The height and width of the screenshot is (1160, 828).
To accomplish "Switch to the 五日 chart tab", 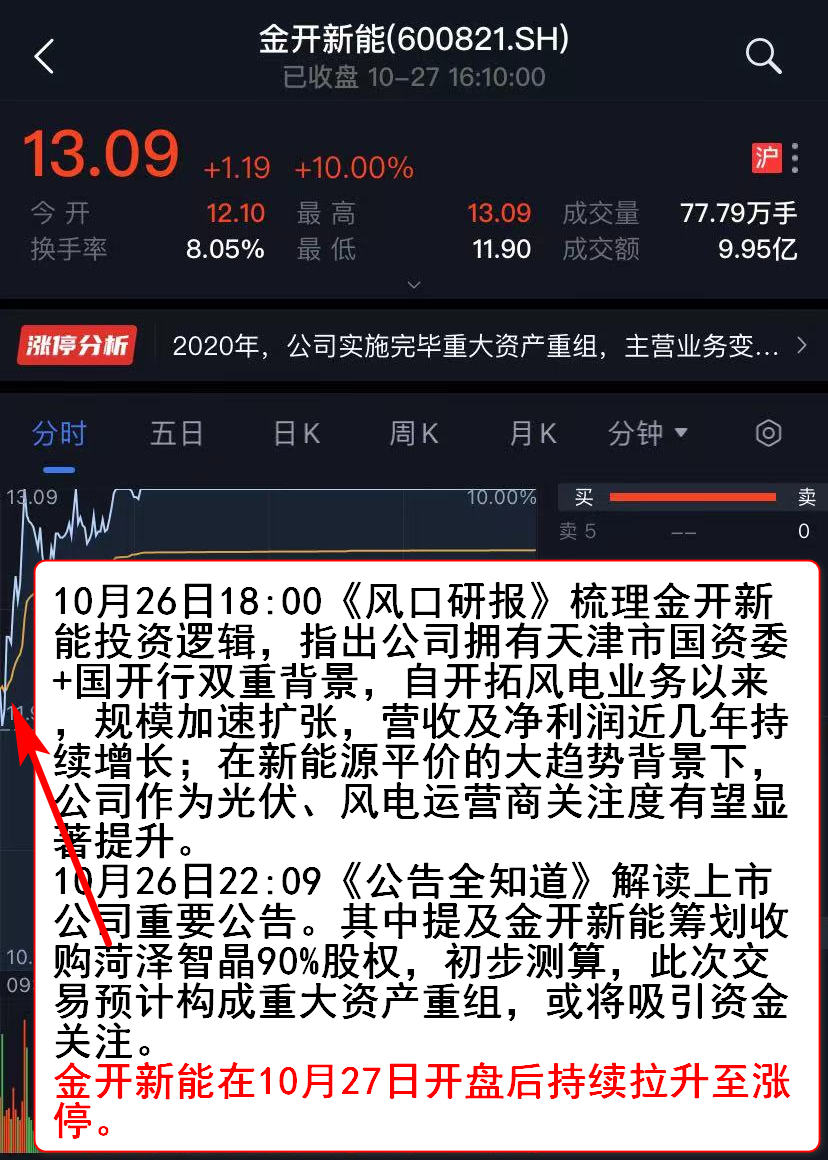I will tap(177, 434).
